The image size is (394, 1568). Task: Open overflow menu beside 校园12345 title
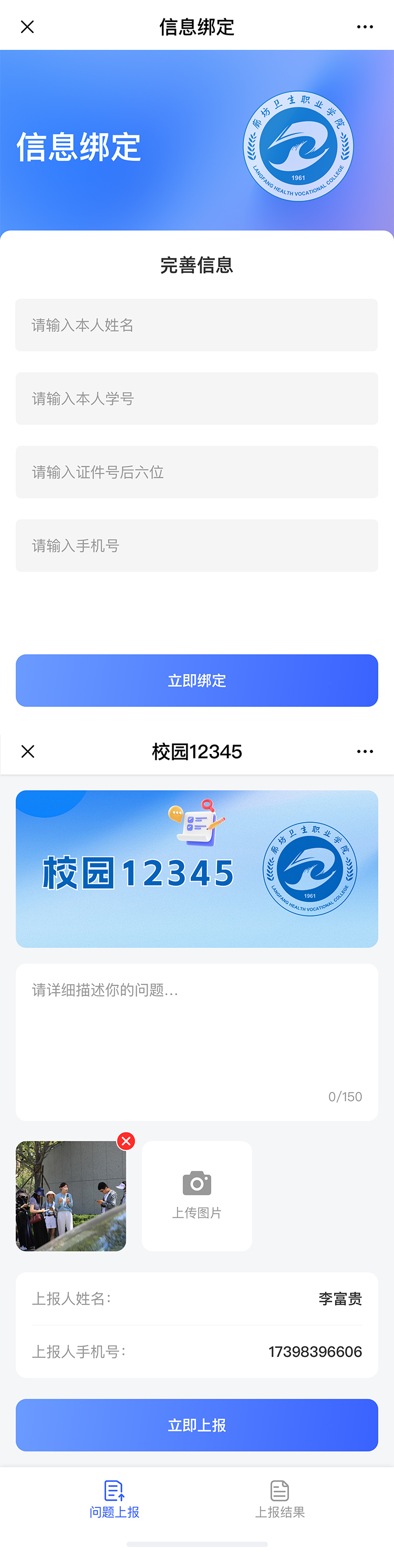point(365,752)
